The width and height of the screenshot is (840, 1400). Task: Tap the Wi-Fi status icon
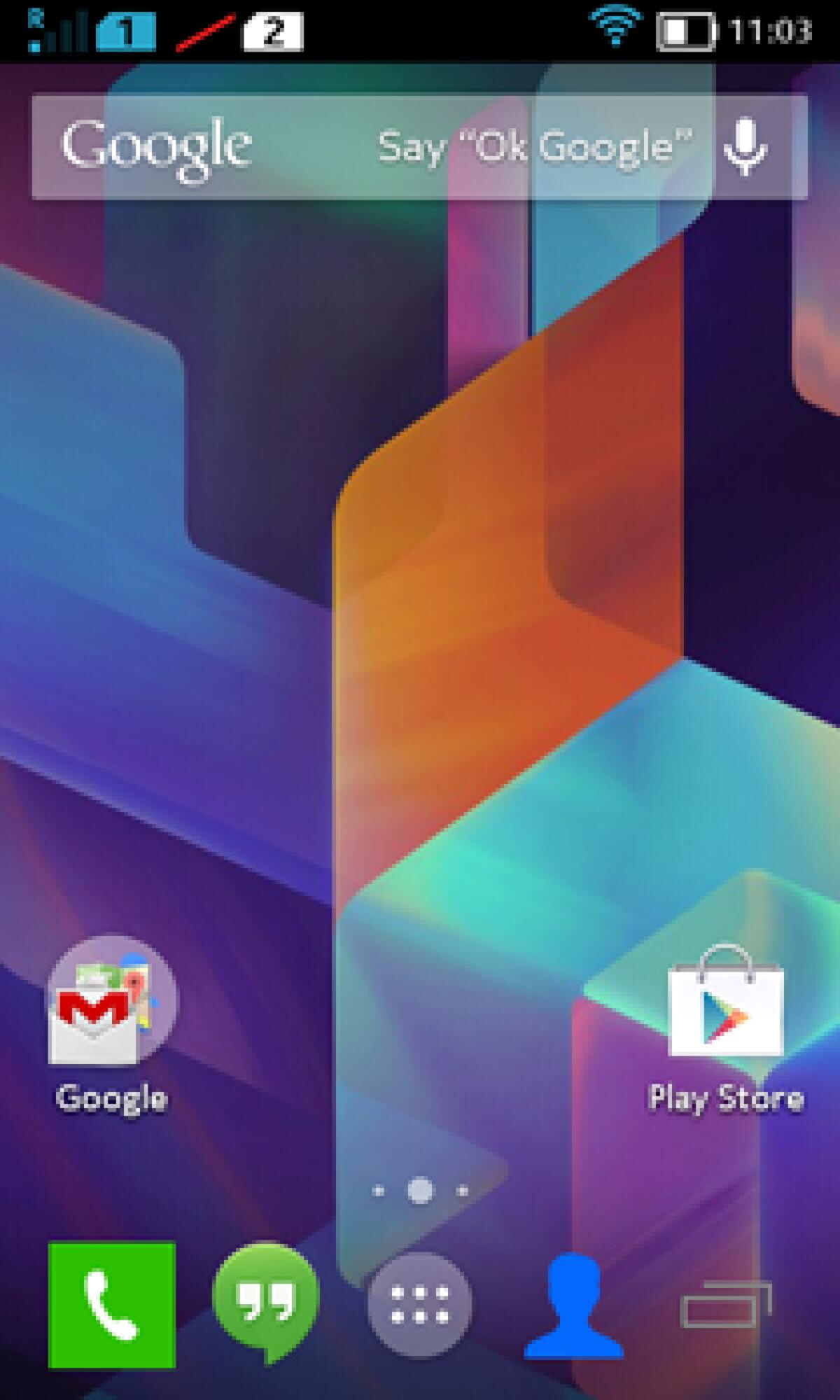[615, 29]
